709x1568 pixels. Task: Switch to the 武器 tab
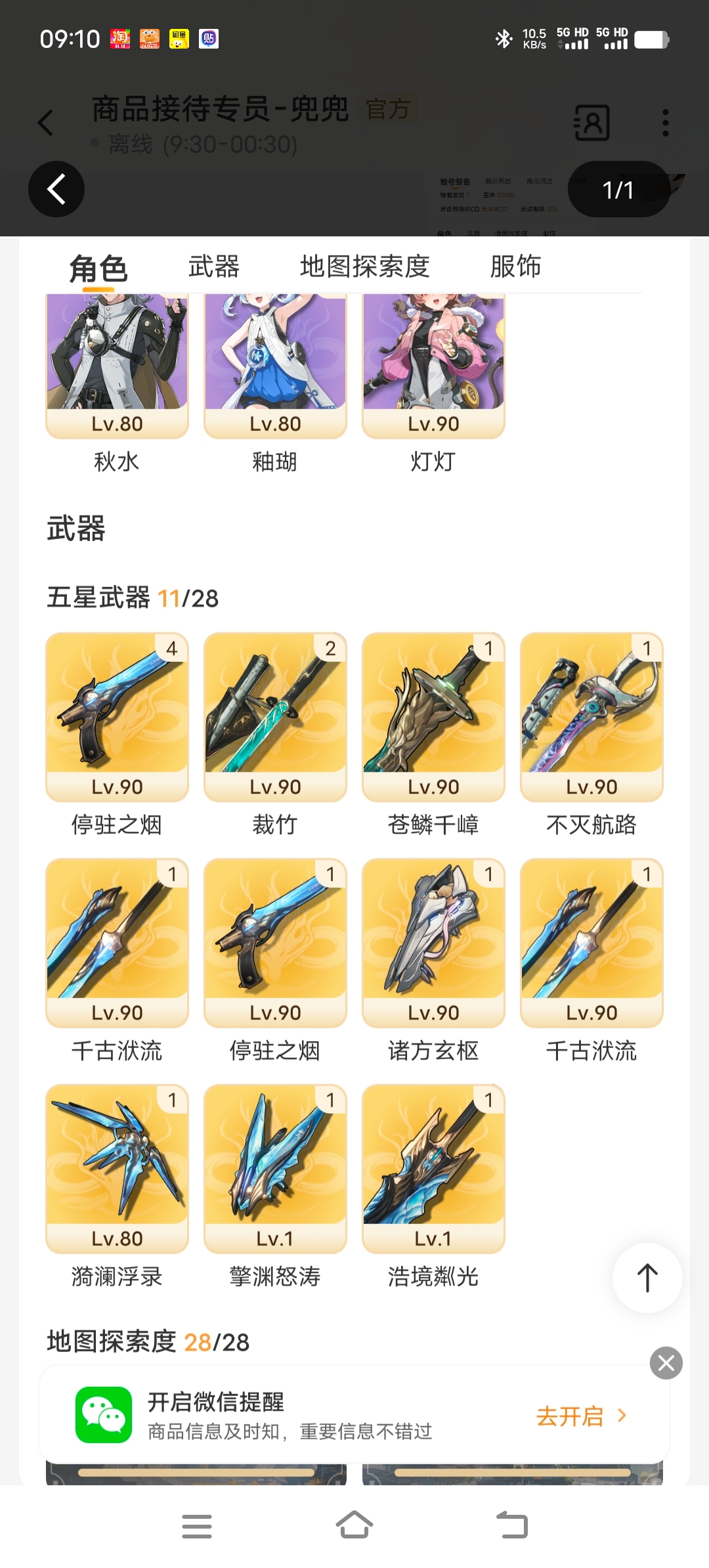click(x=213, y=267)
